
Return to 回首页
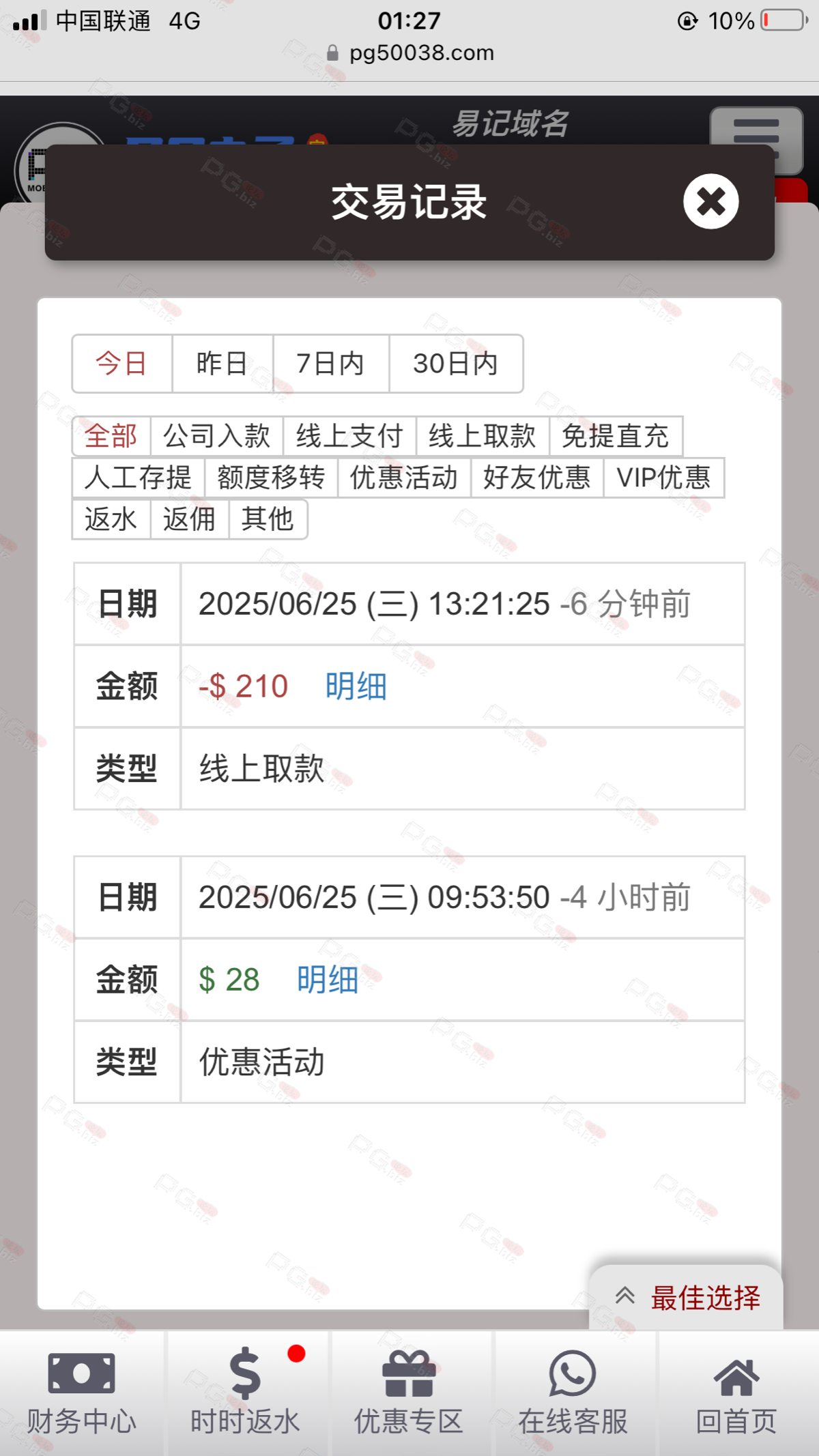pyautogui.click(x=736, y=1393)
